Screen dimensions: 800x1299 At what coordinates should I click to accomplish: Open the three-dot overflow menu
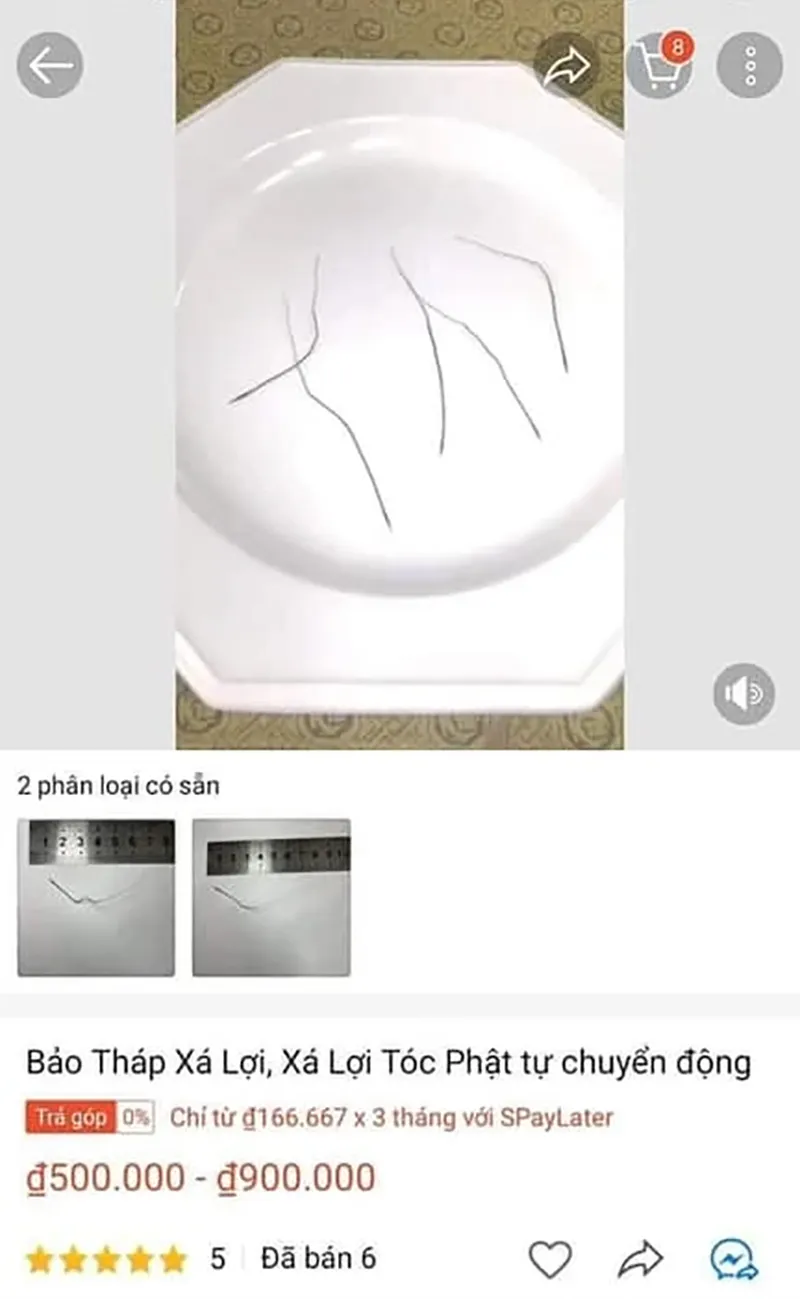point(749,66)
